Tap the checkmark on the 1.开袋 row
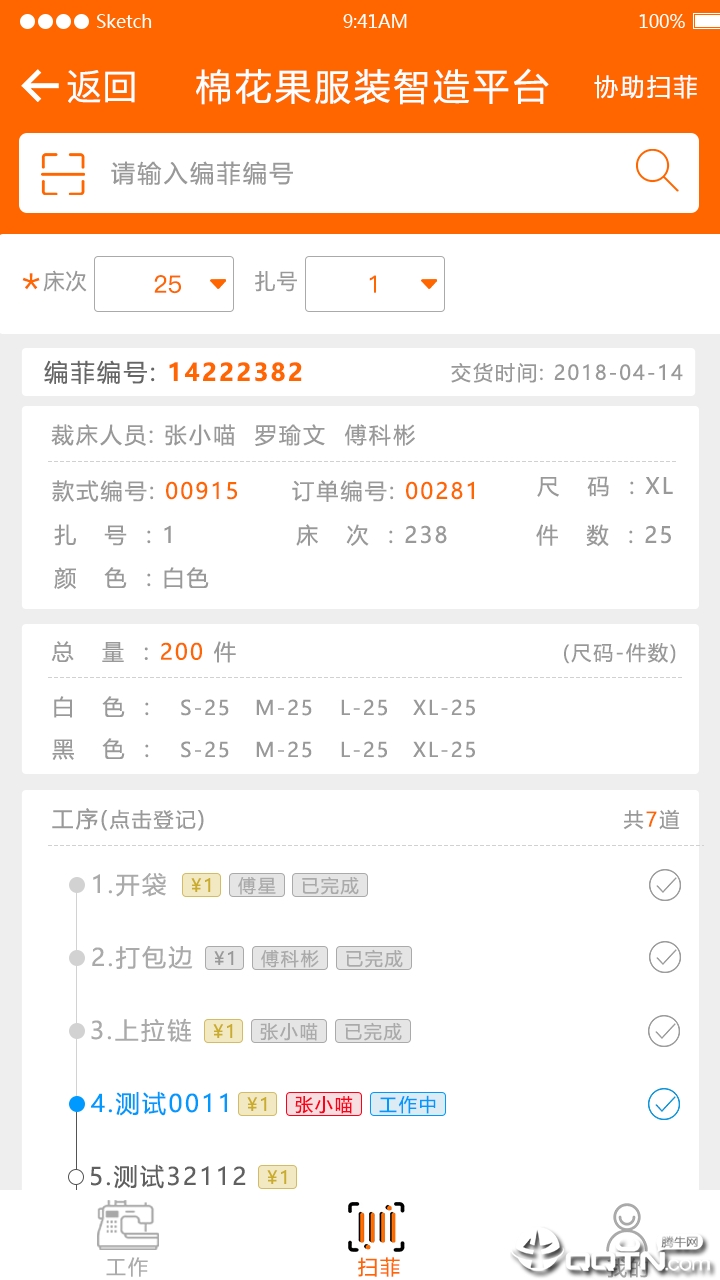This screenshot has width=720, height=1280. (665, 885)
